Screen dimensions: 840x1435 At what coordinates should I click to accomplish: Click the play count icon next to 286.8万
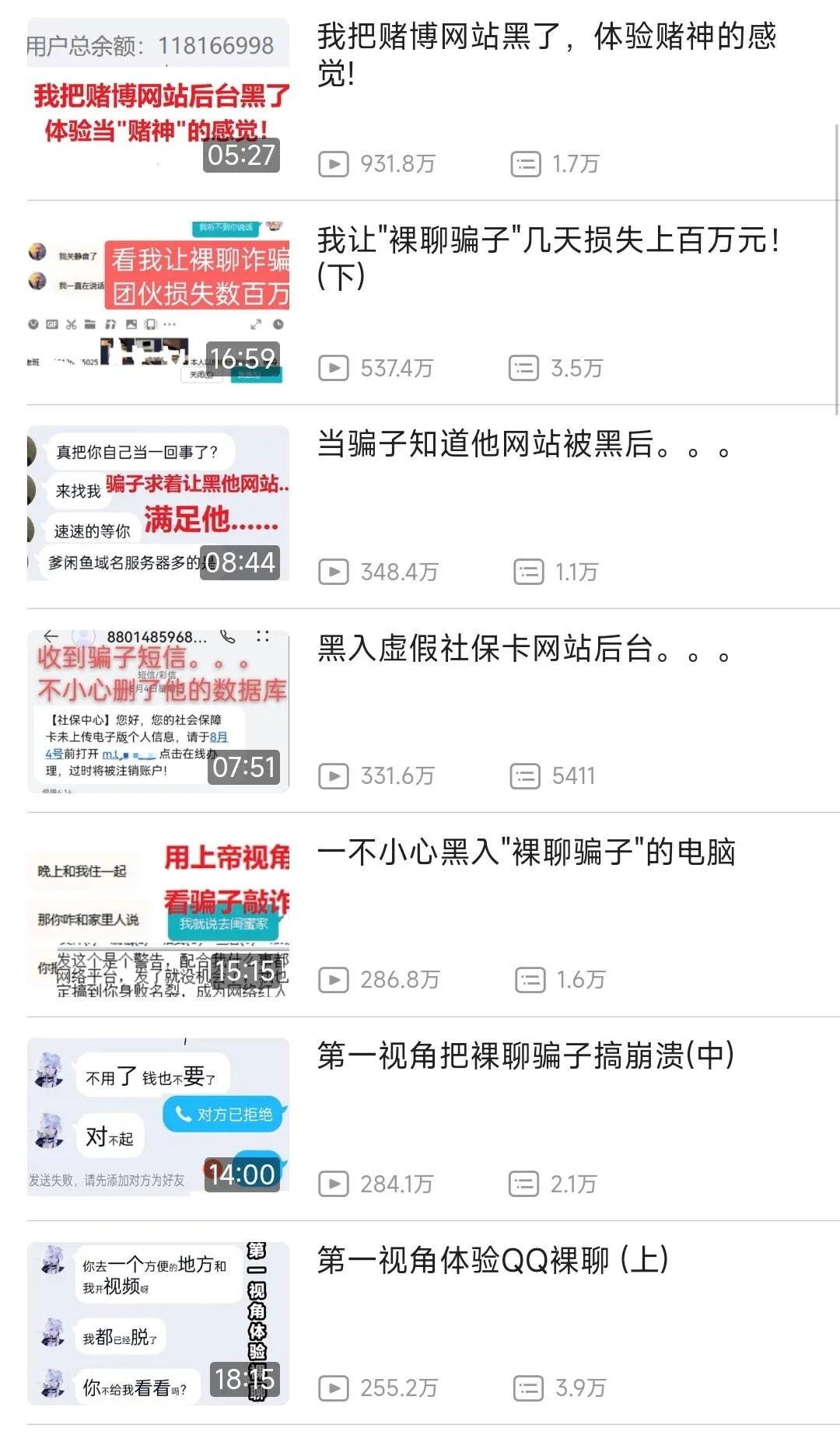pyautogui.click(x=334, y=980)
